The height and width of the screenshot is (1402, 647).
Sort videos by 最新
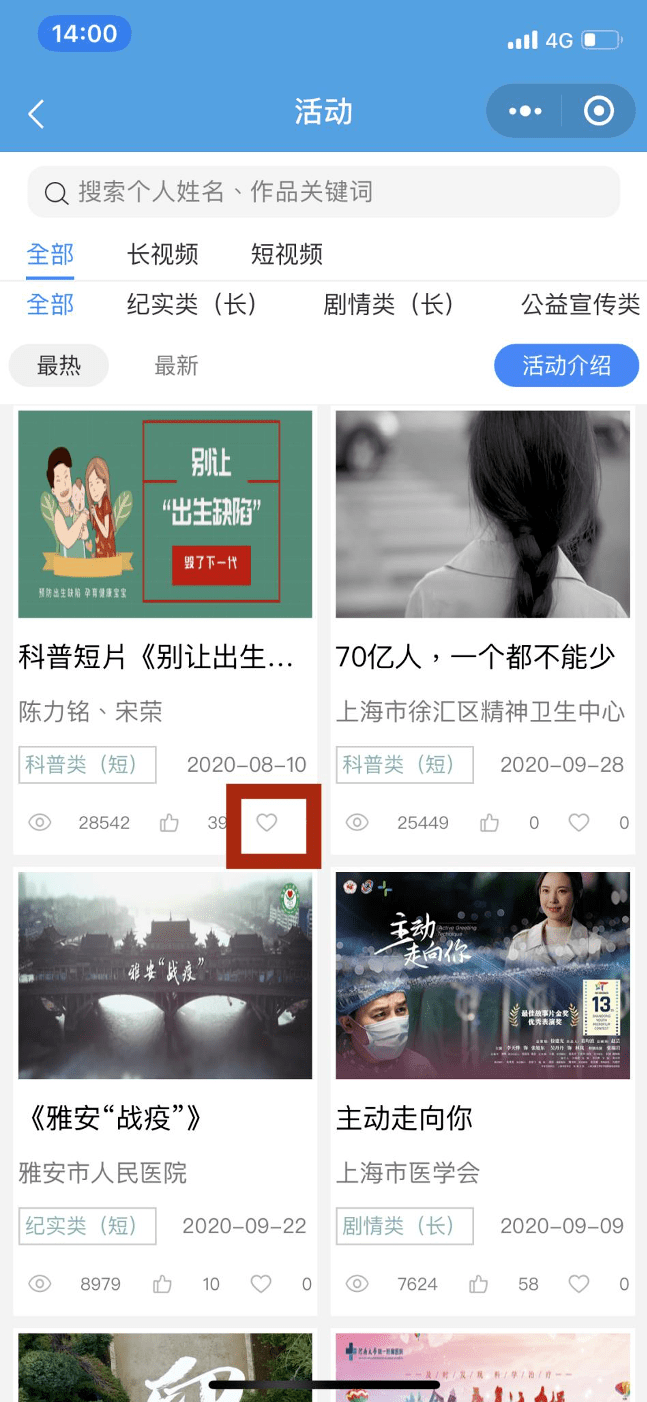[x=176, y=366]
